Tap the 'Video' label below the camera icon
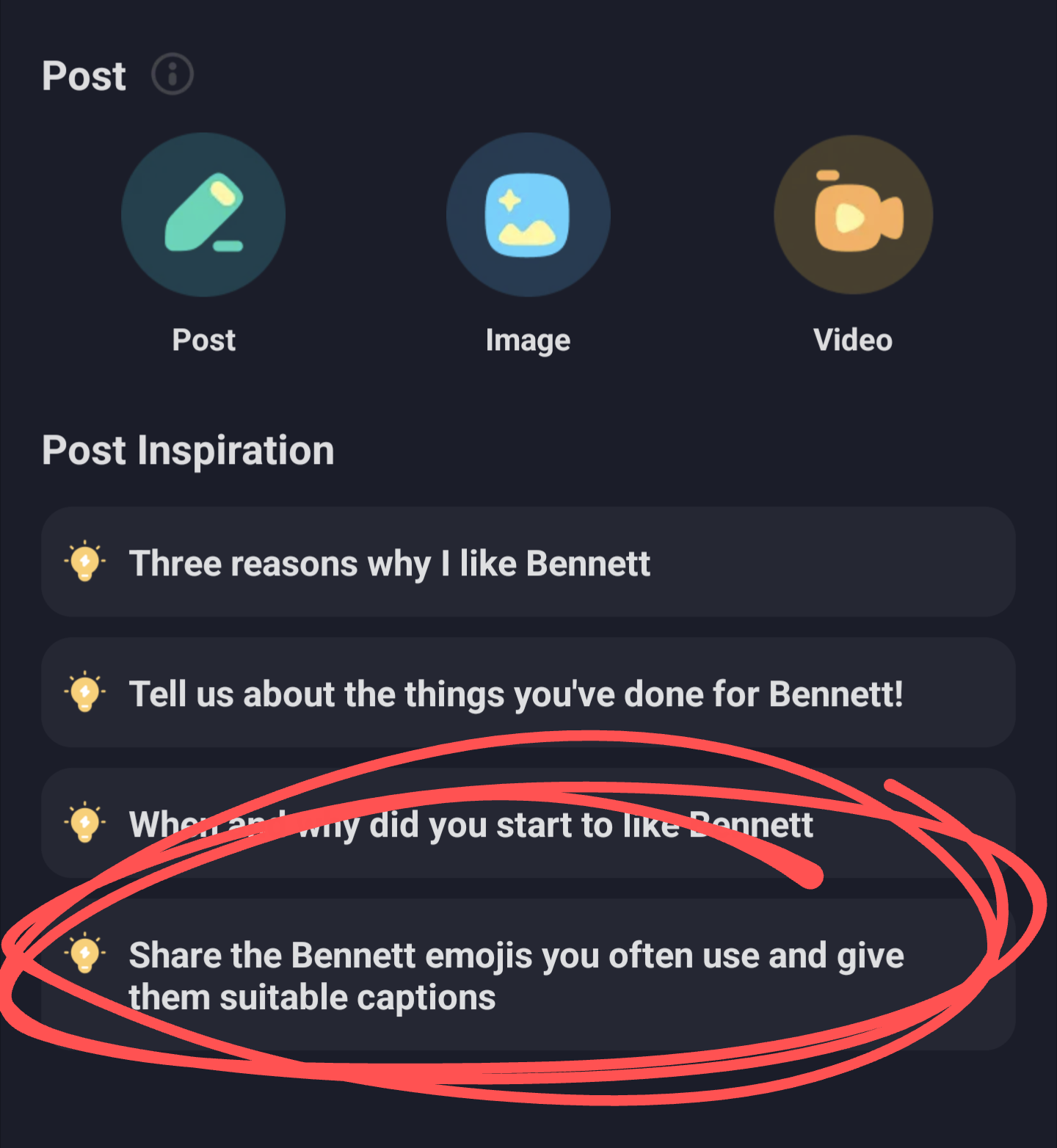This screenshot has width=1057, height=1148. tap(853, 339)
